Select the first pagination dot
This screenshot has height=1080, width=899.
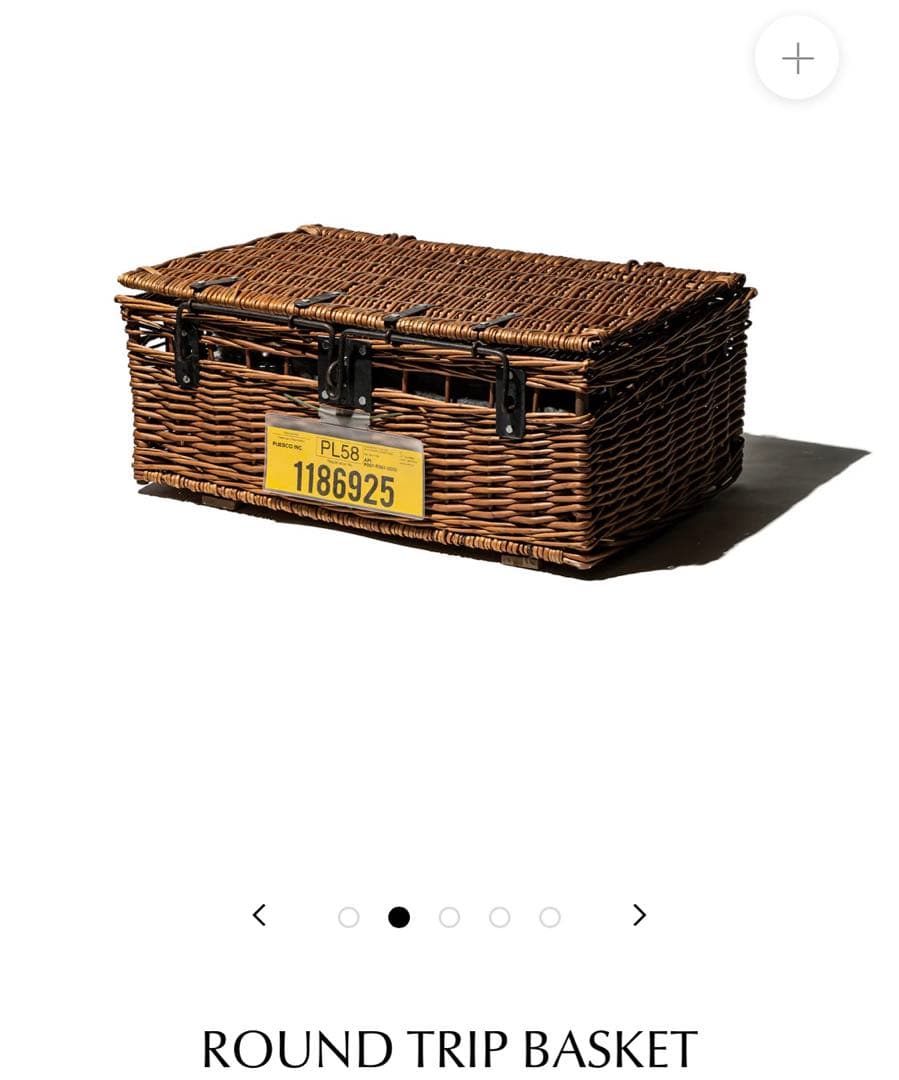coord(347,913)
